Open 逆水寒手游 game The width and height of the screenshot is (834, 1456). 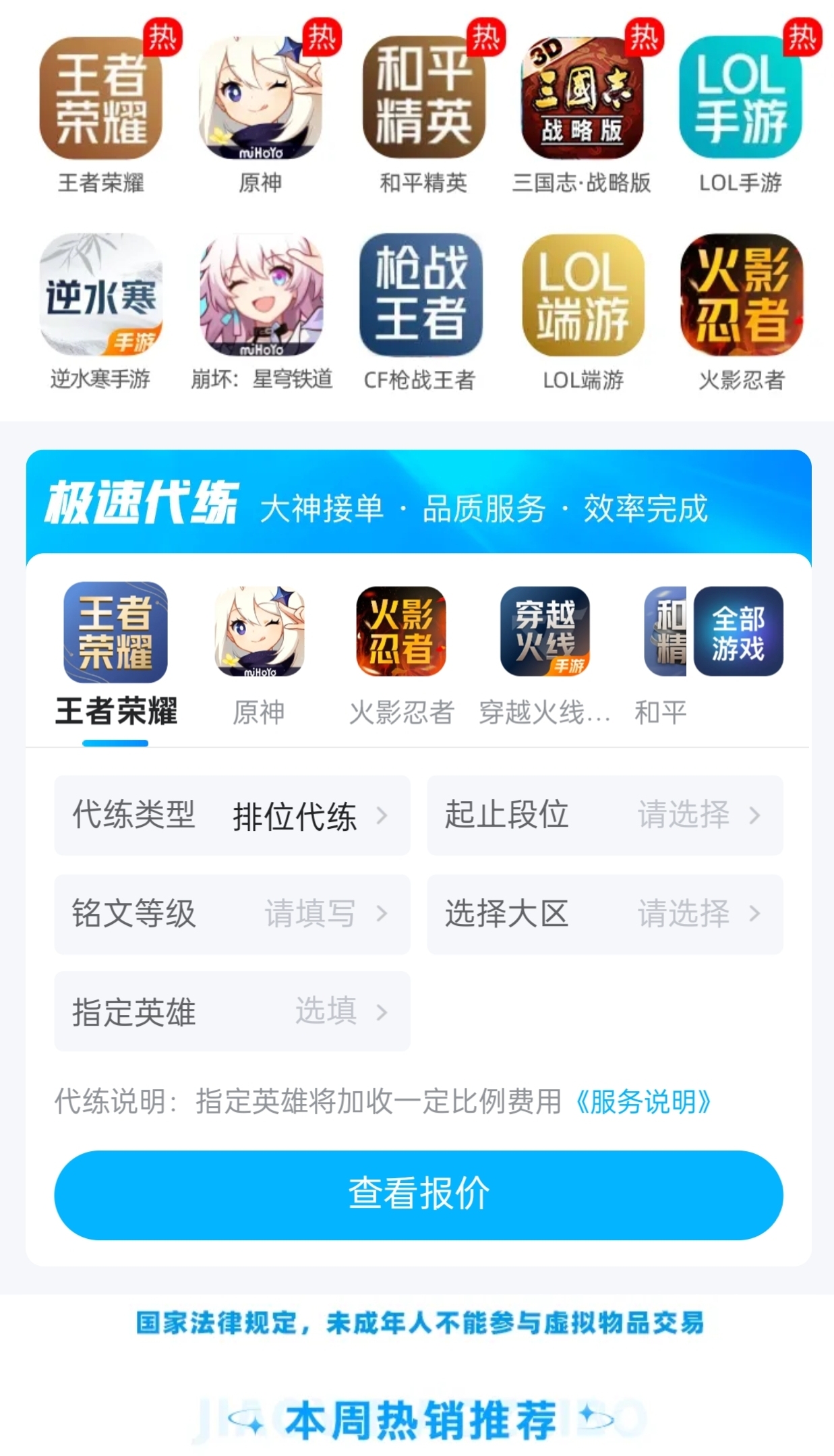(x=100, y=295)
